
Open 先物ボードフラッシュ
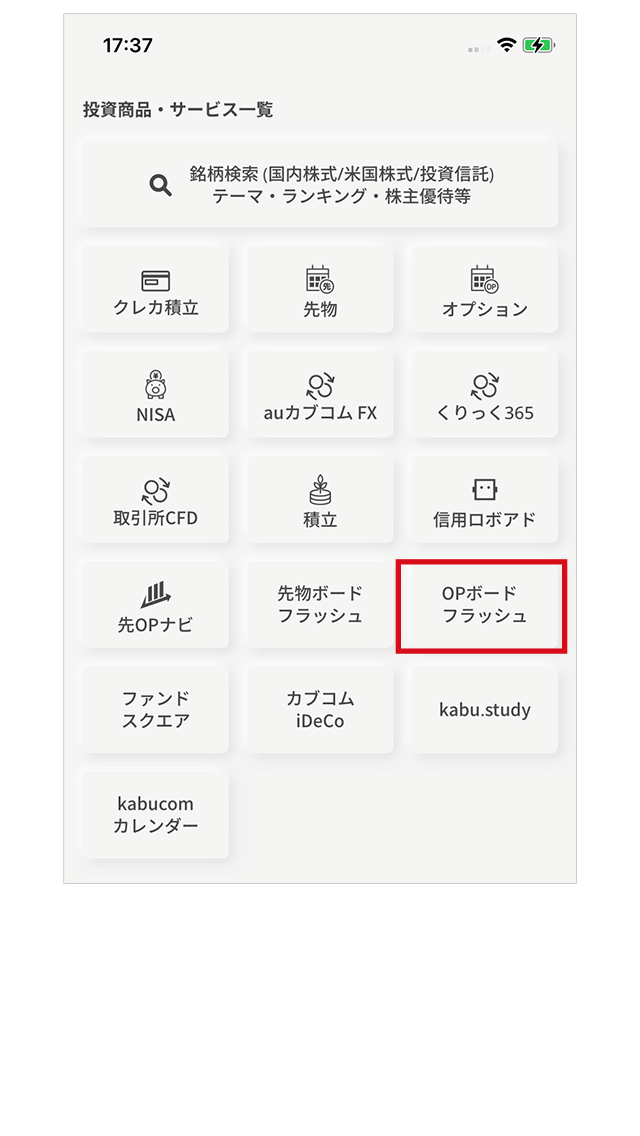pyautogui.click(x=320, y=605)
